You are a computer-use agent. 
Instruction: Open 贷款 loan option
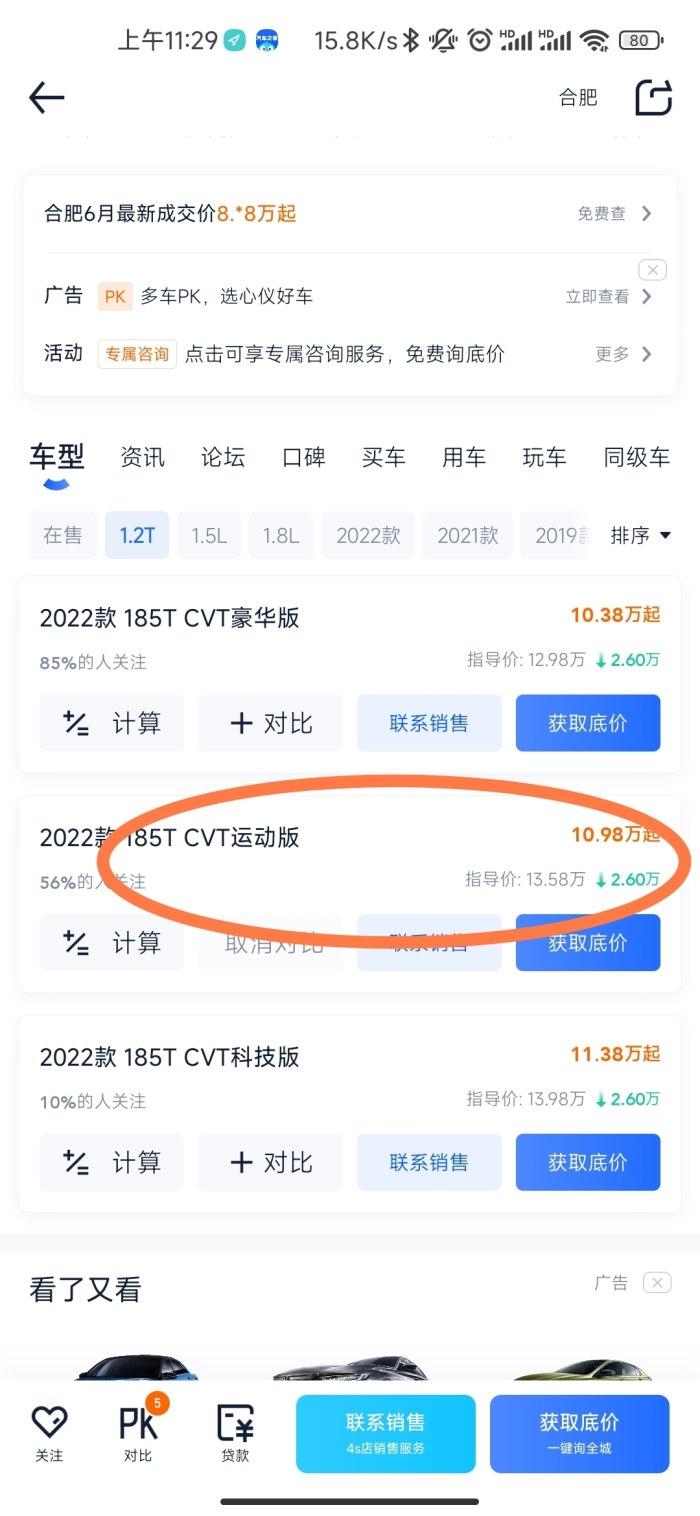(x=236, y=1432)
